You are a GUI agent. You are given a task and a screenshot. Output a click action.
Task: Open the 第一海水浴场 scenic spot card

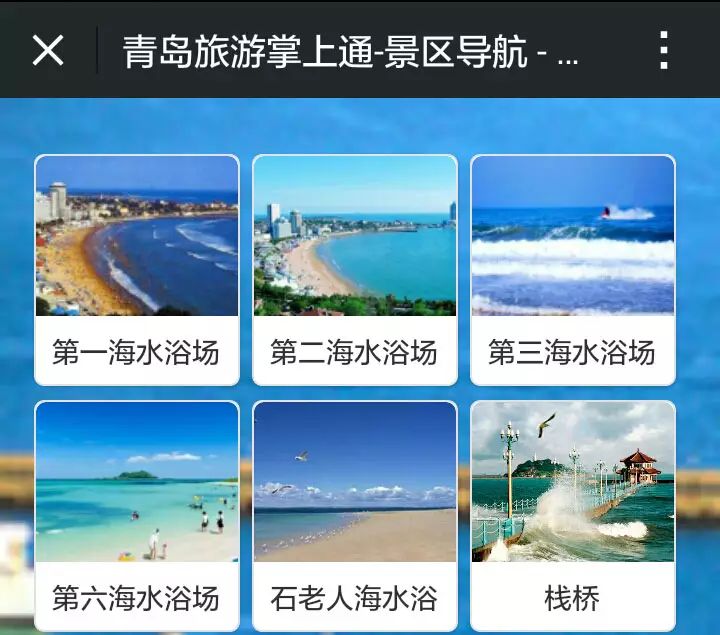click(137, 270)
